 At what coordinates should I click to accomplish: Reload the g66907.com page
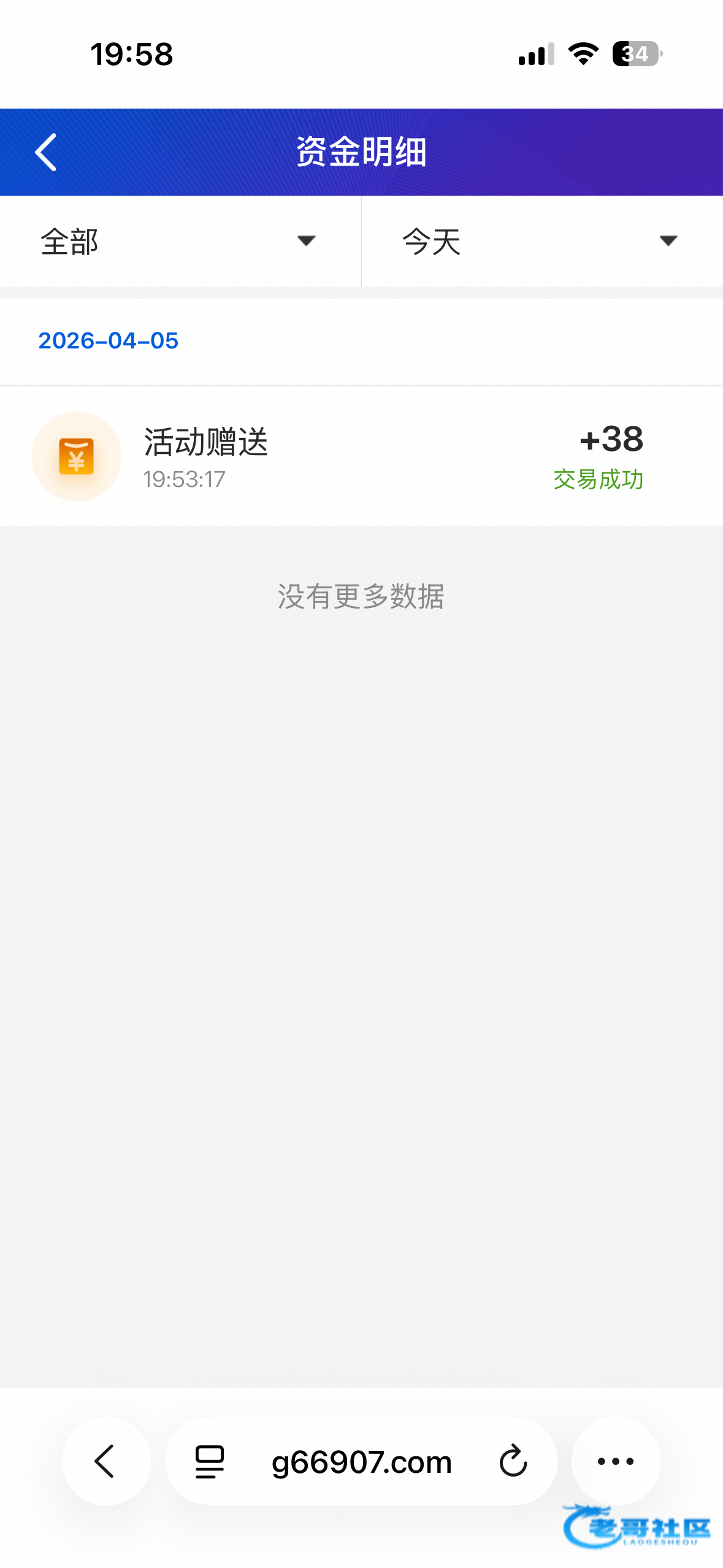tap(513, 1461)
